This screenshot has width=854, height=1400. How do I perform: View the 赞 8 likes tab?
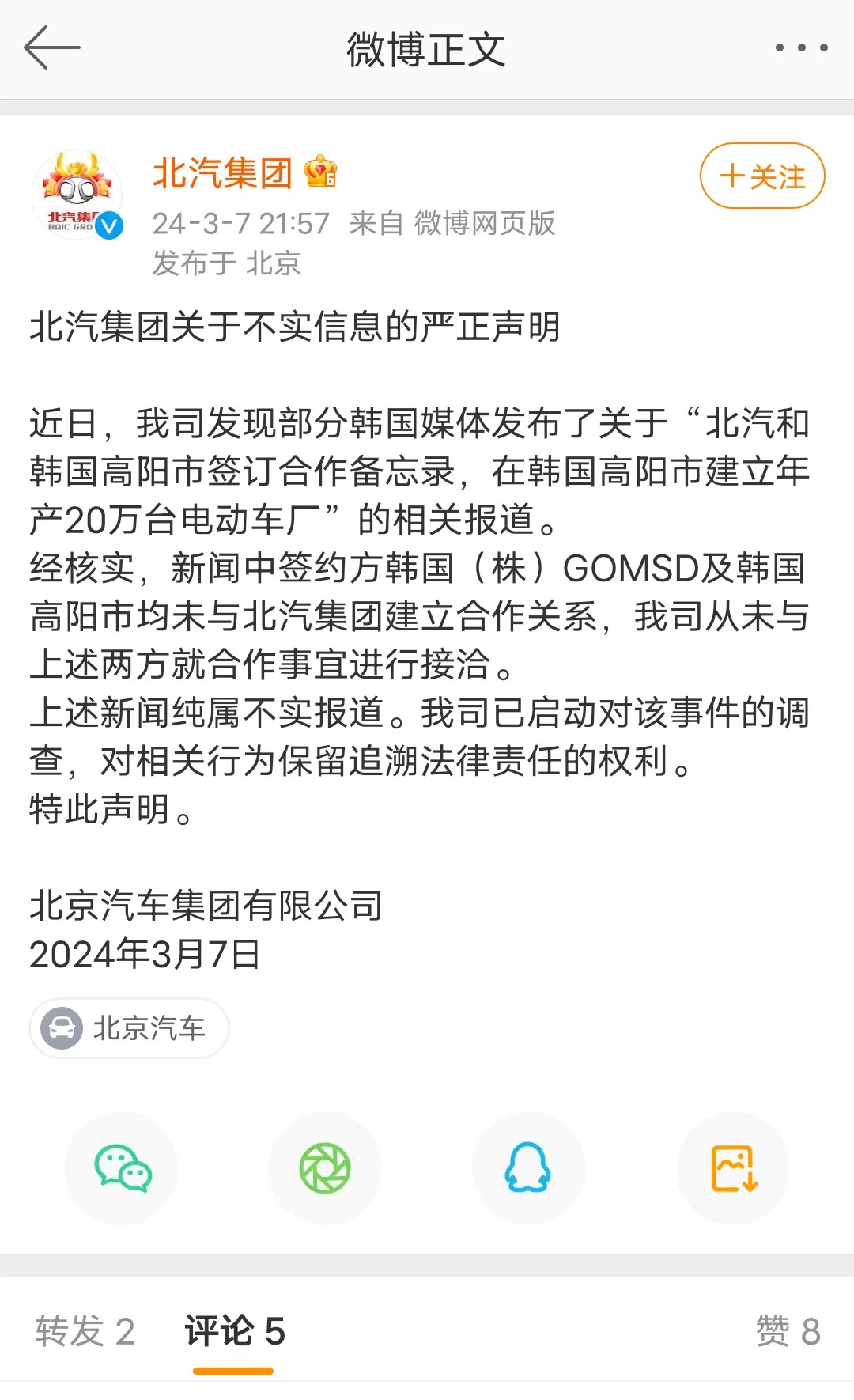[788, 1331]
